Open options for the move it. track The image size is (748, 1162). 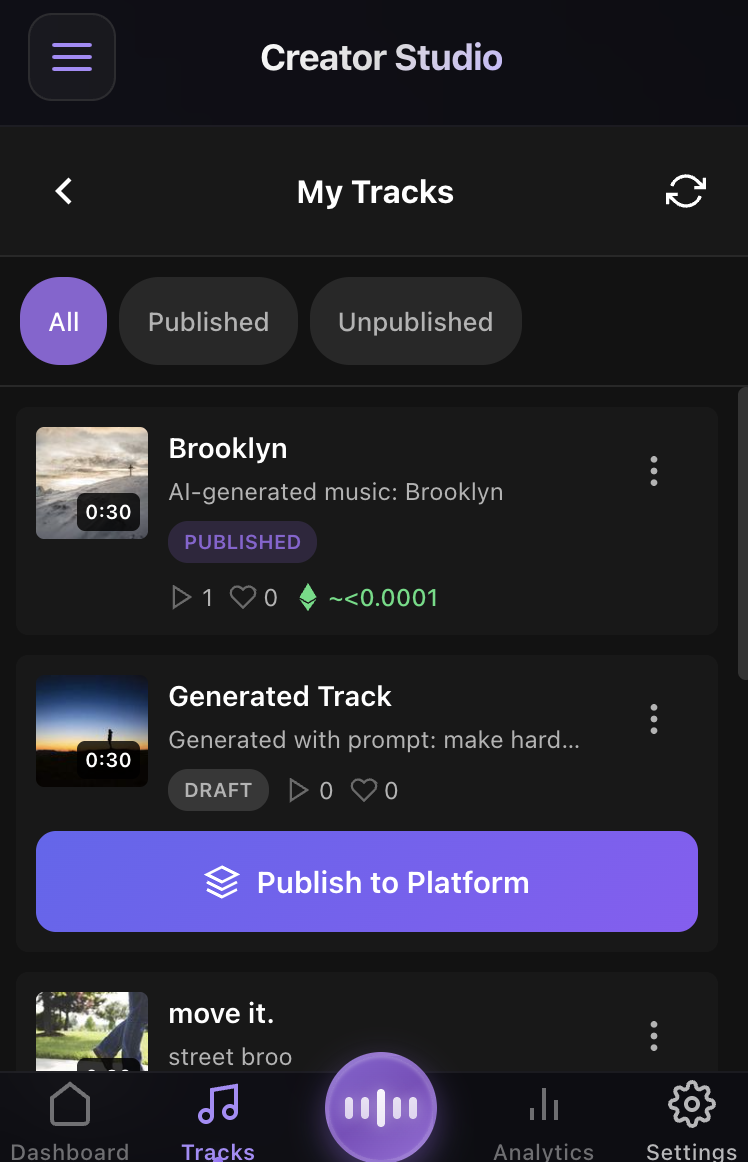point(653,1036)
